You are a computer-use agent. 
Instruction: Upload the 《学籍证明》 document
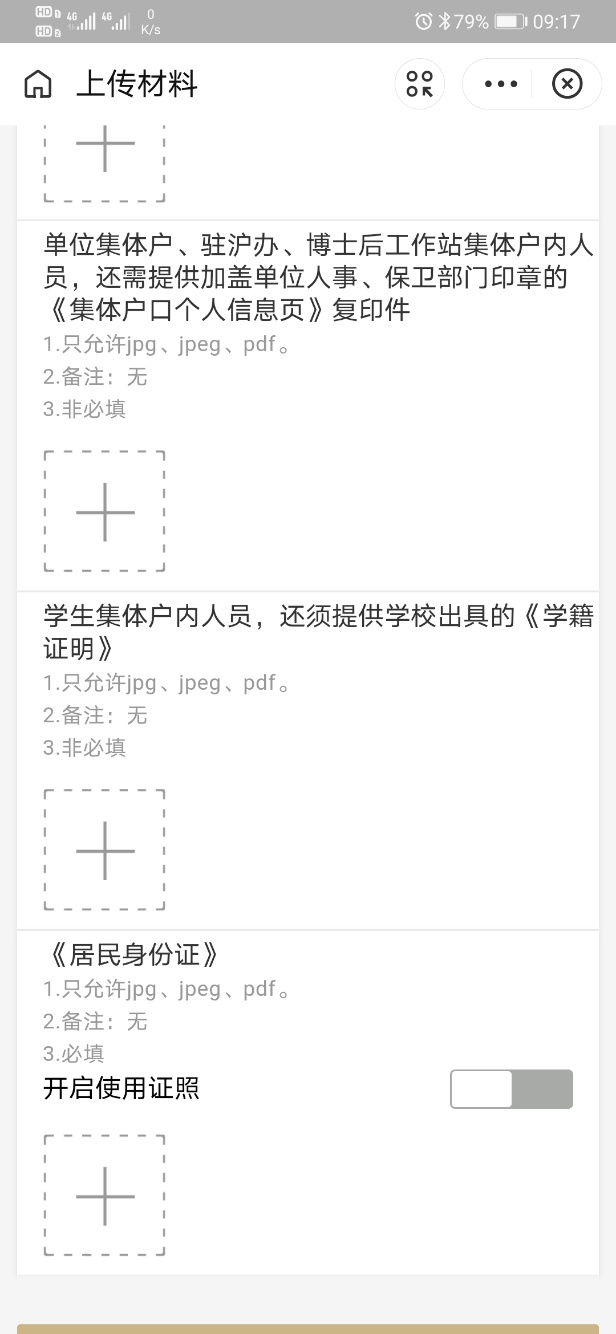[105, 851]
